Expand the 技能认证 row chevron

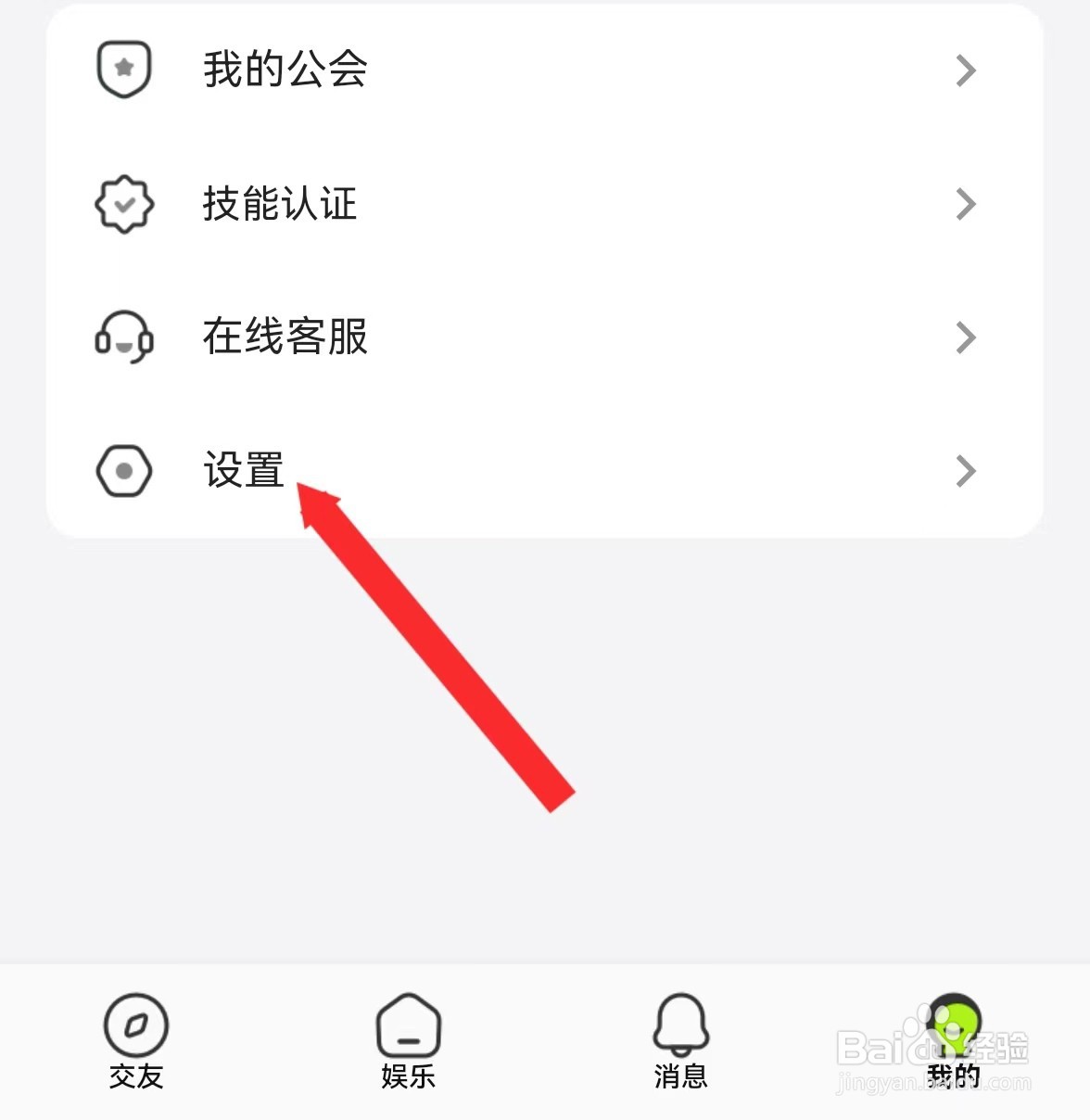[966, 204]
